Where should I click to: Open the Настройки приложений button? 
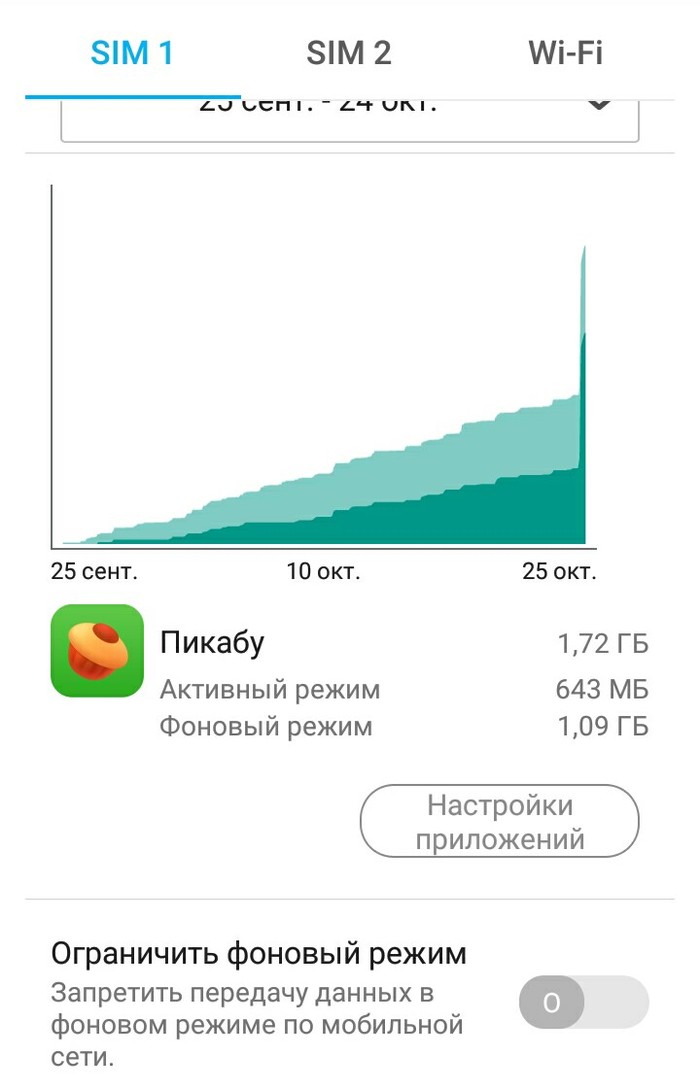(x=499, y=821)
